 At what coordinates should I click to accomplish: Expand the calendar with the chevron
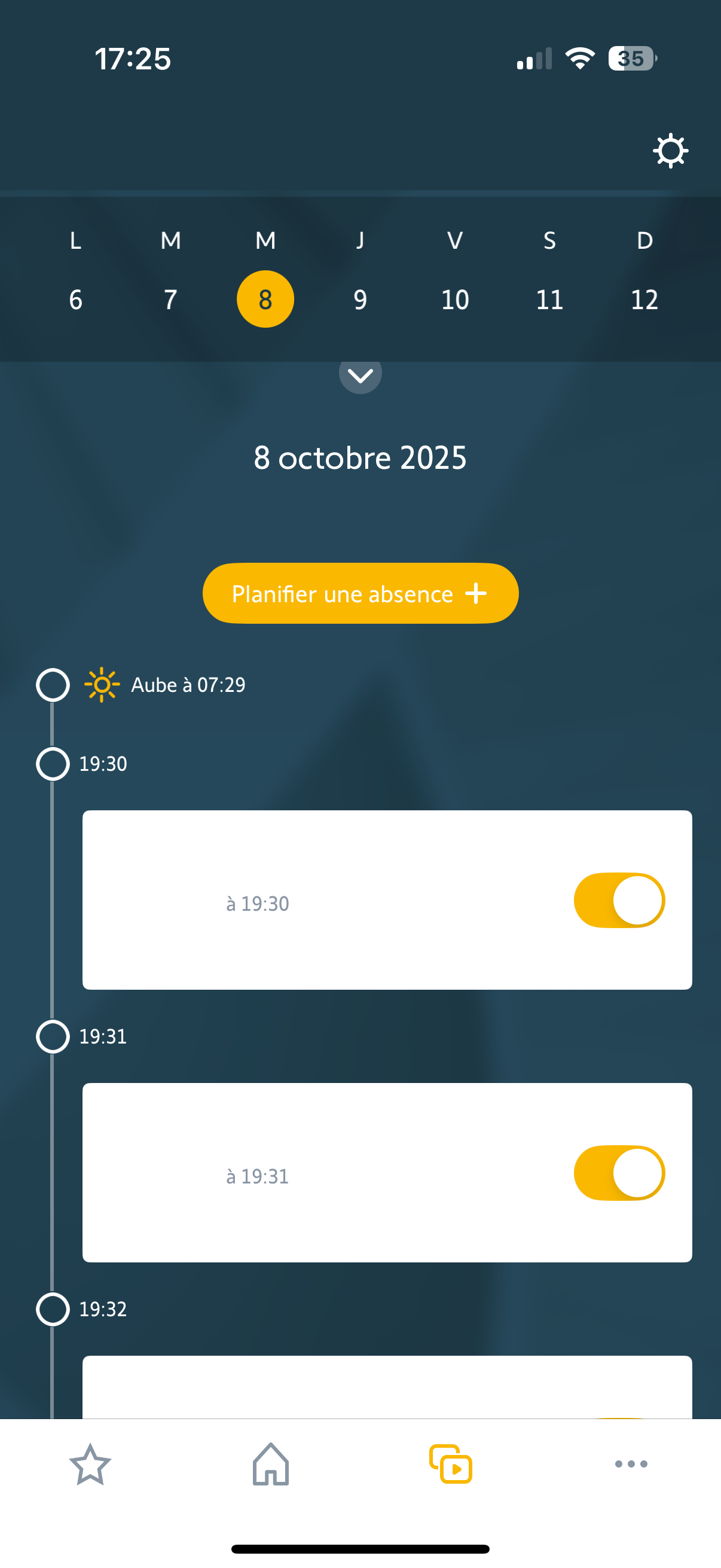360,376
